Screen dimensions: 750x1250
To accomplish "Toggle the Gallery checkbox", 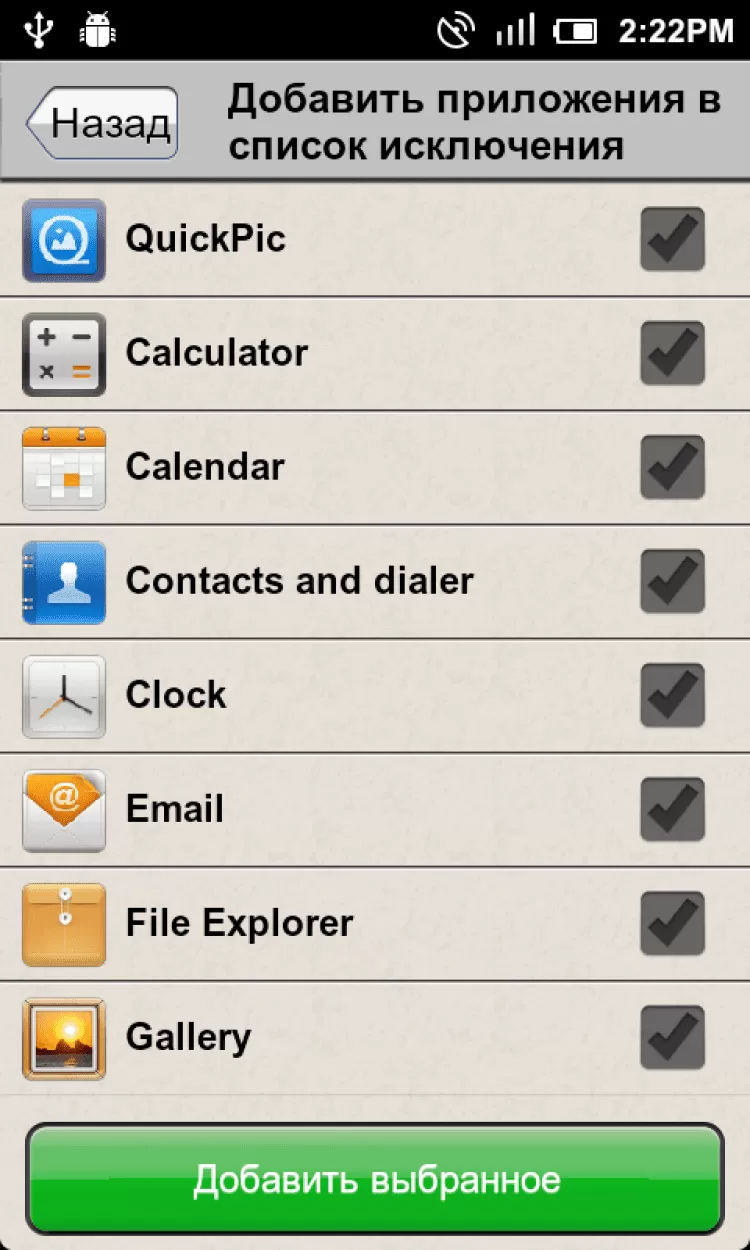I will 673,1037.
